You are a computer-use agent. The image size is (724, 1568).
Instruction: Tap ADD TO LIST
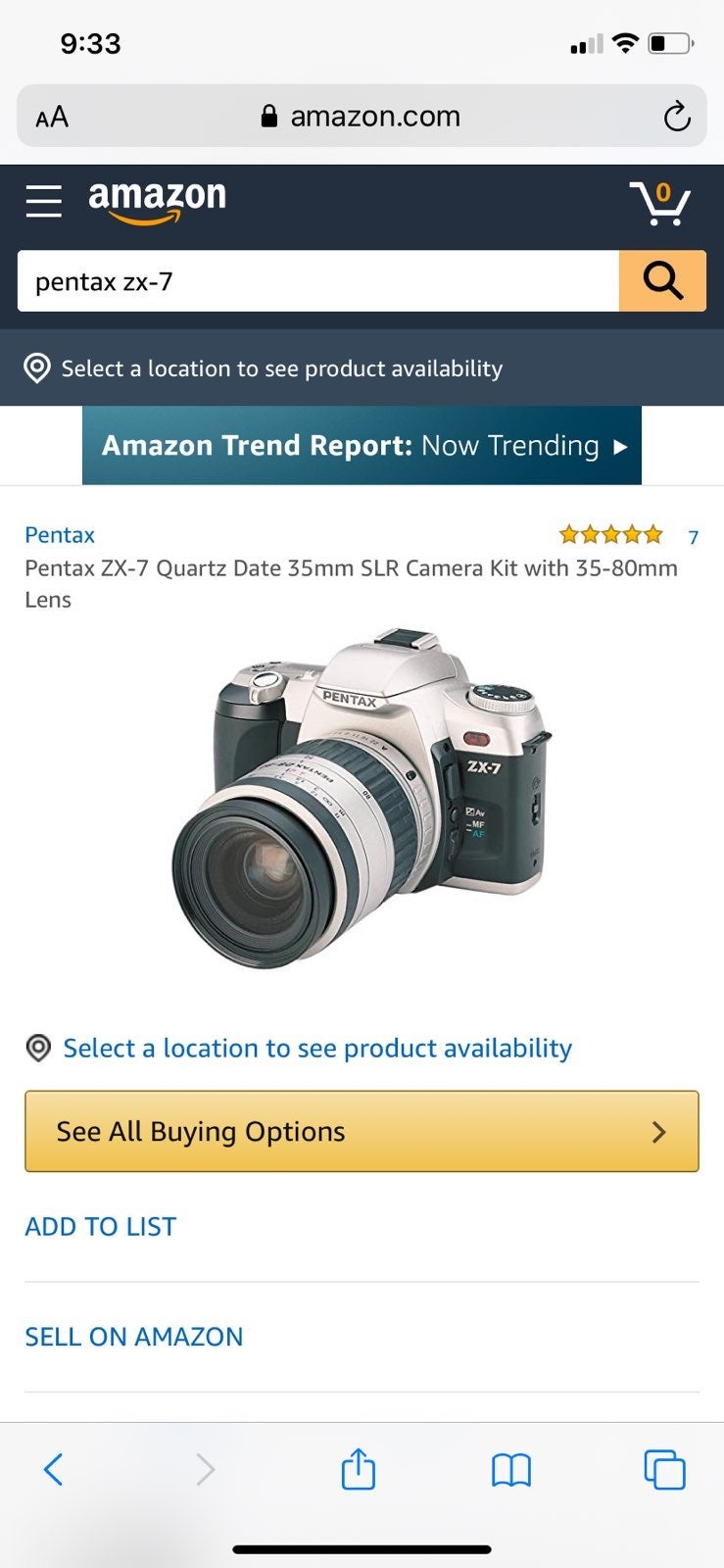(101, 1227)
